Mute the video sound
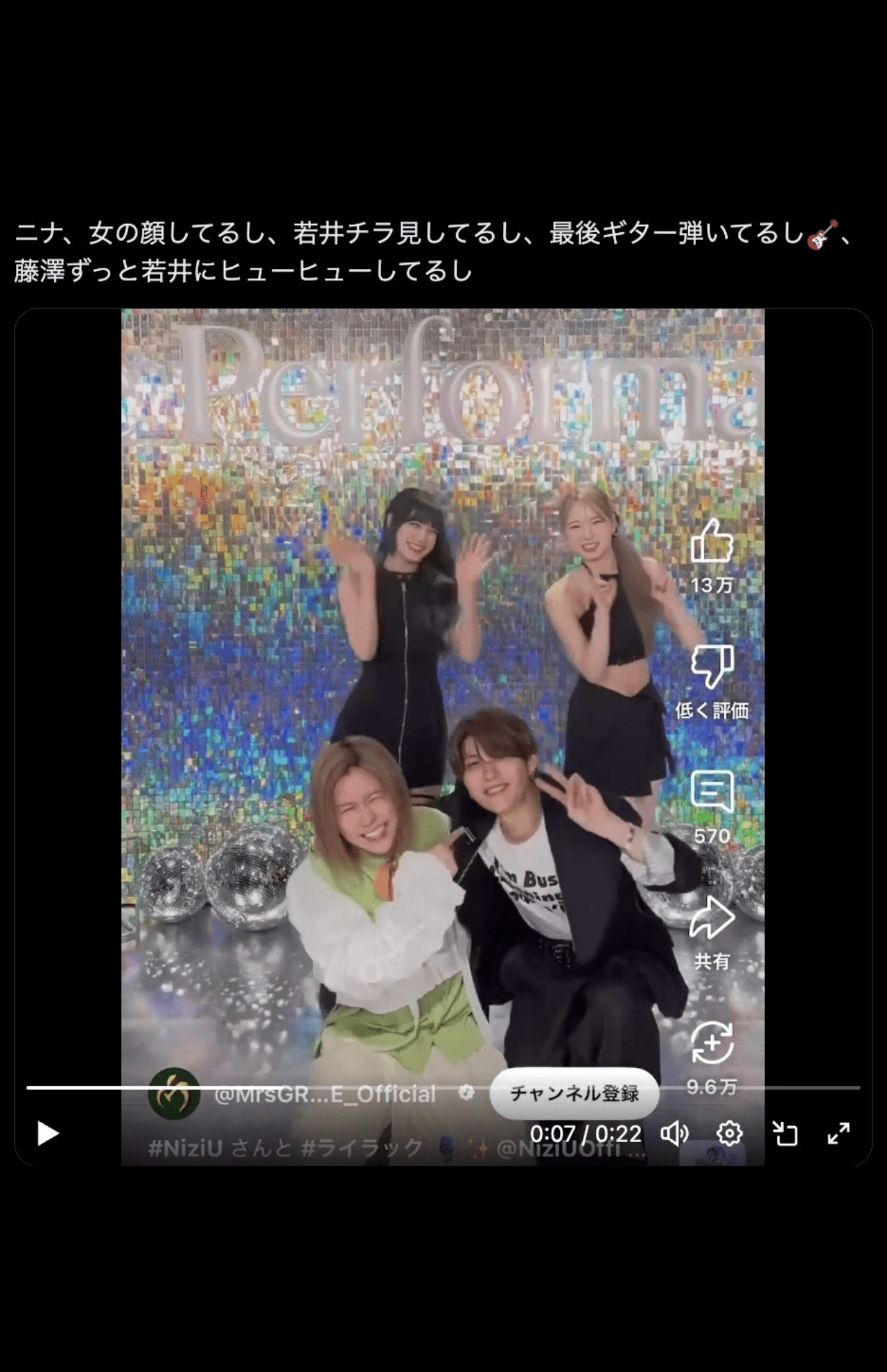This screenshot has width=887, height=1372. (x=674, y=1134)
